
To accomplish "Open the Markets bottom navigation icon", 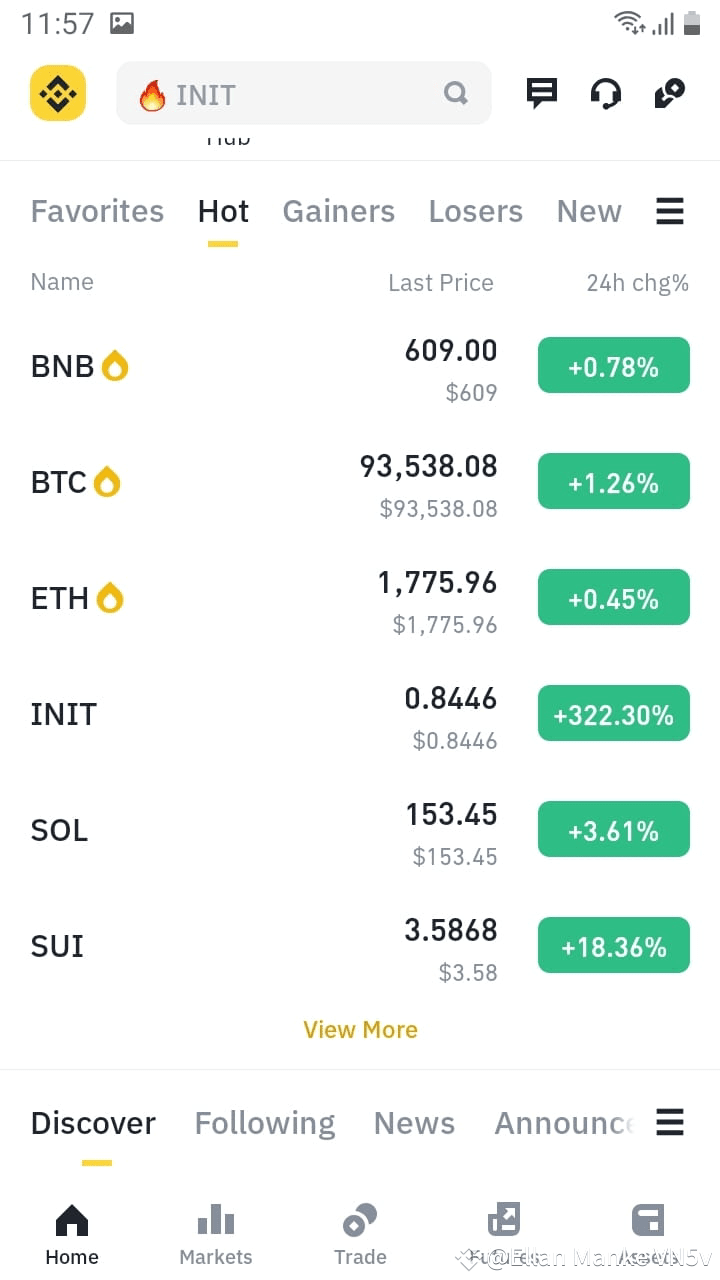I will (x=215, y=1230).
